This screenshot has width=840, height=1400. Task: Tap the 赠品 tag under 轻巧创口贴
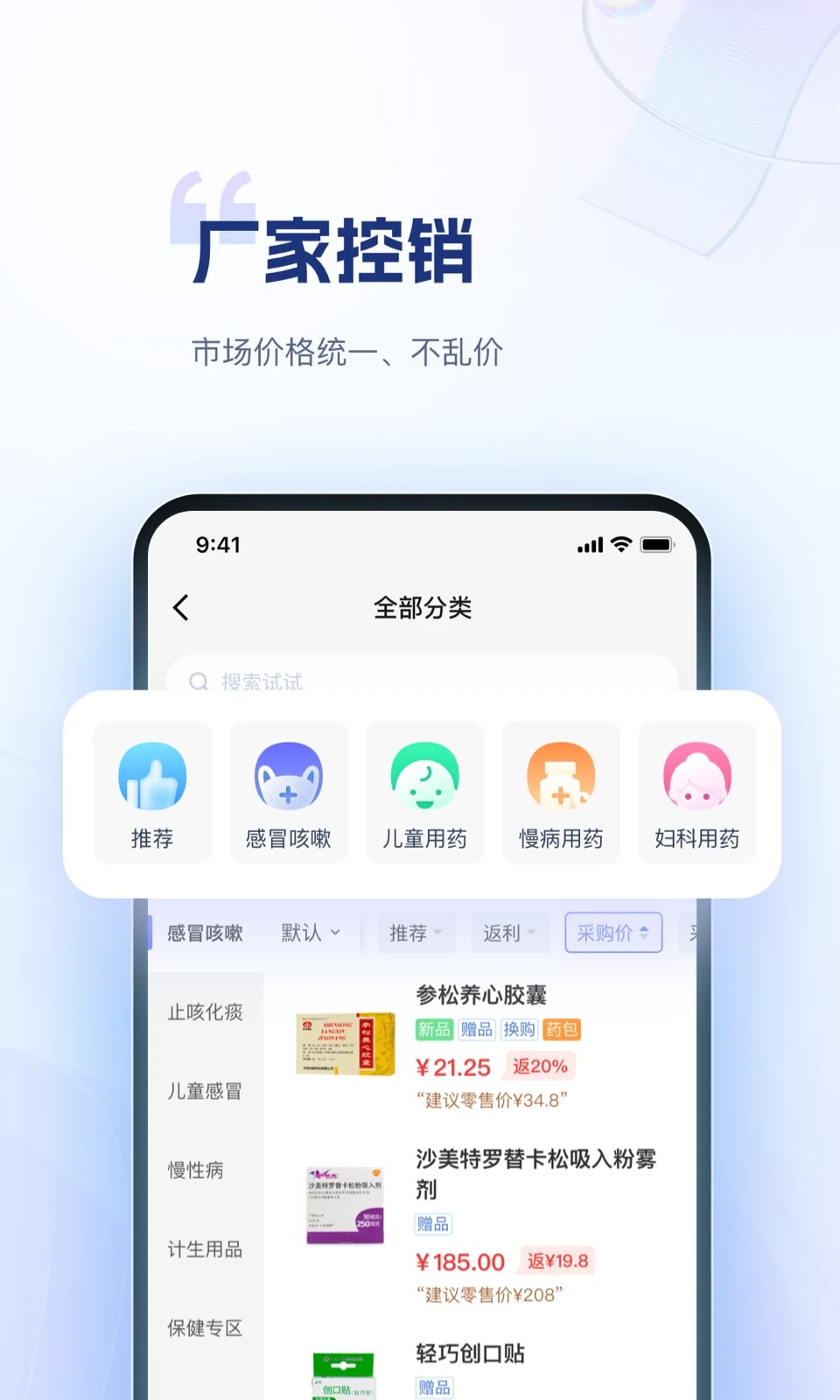click(434, 1386)
